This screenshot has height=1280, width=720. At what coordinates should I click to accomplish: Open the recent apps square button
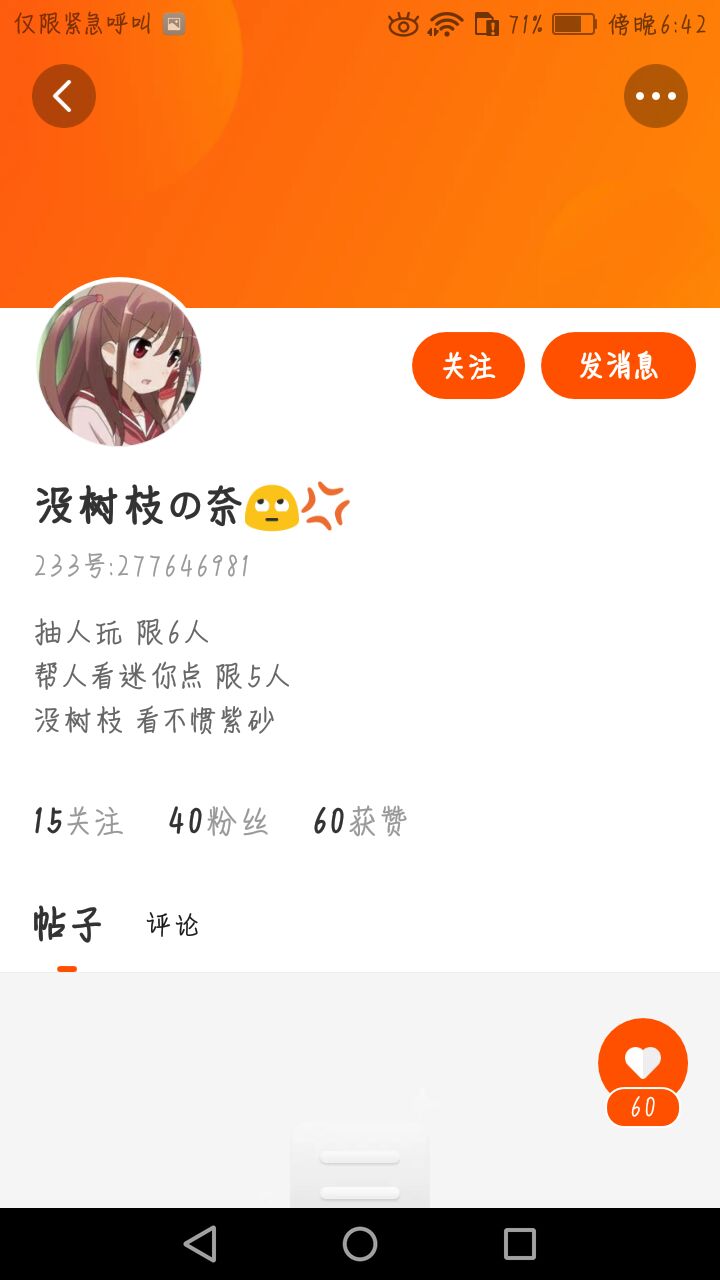tap(520, 1244)
